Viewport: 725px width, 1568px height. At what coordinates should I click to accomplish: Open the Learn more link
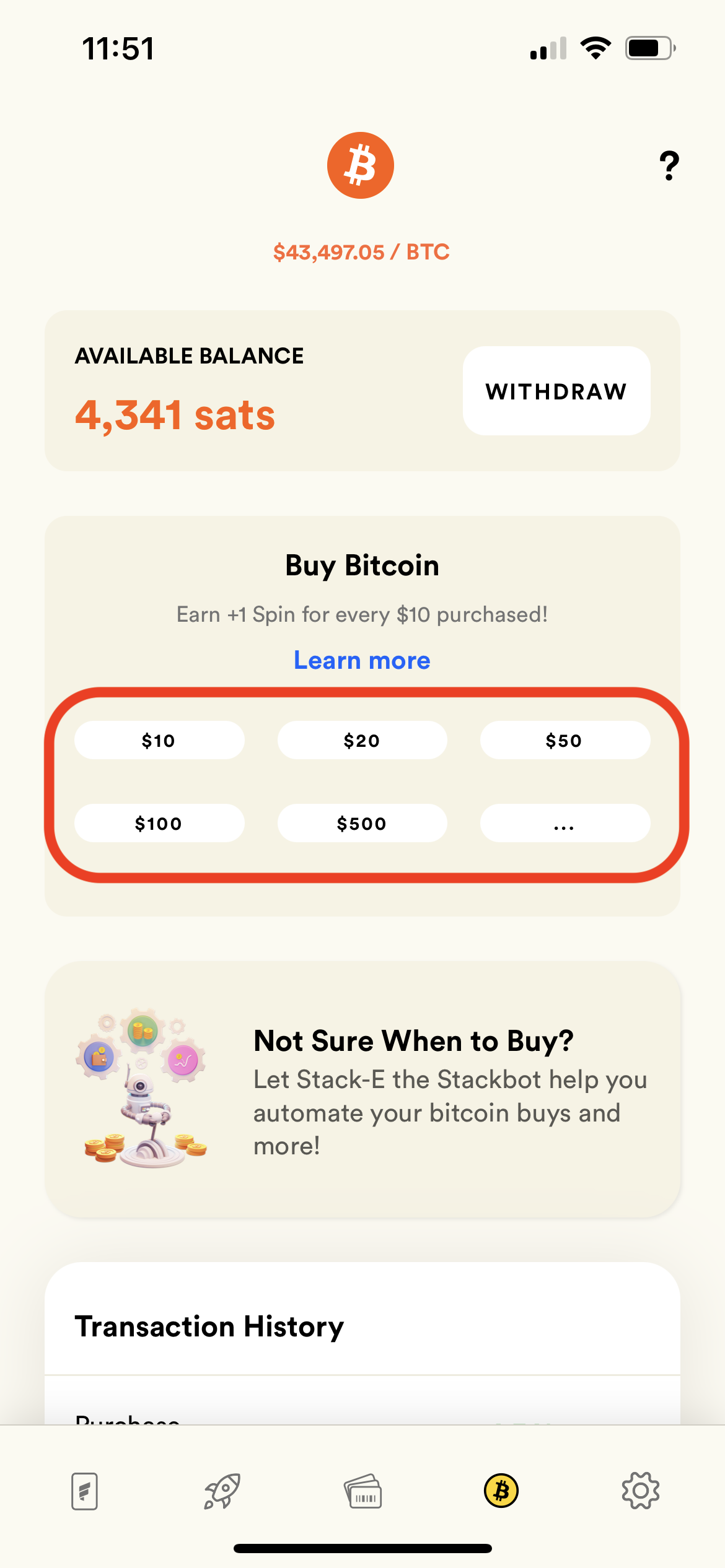click(362, 661)
